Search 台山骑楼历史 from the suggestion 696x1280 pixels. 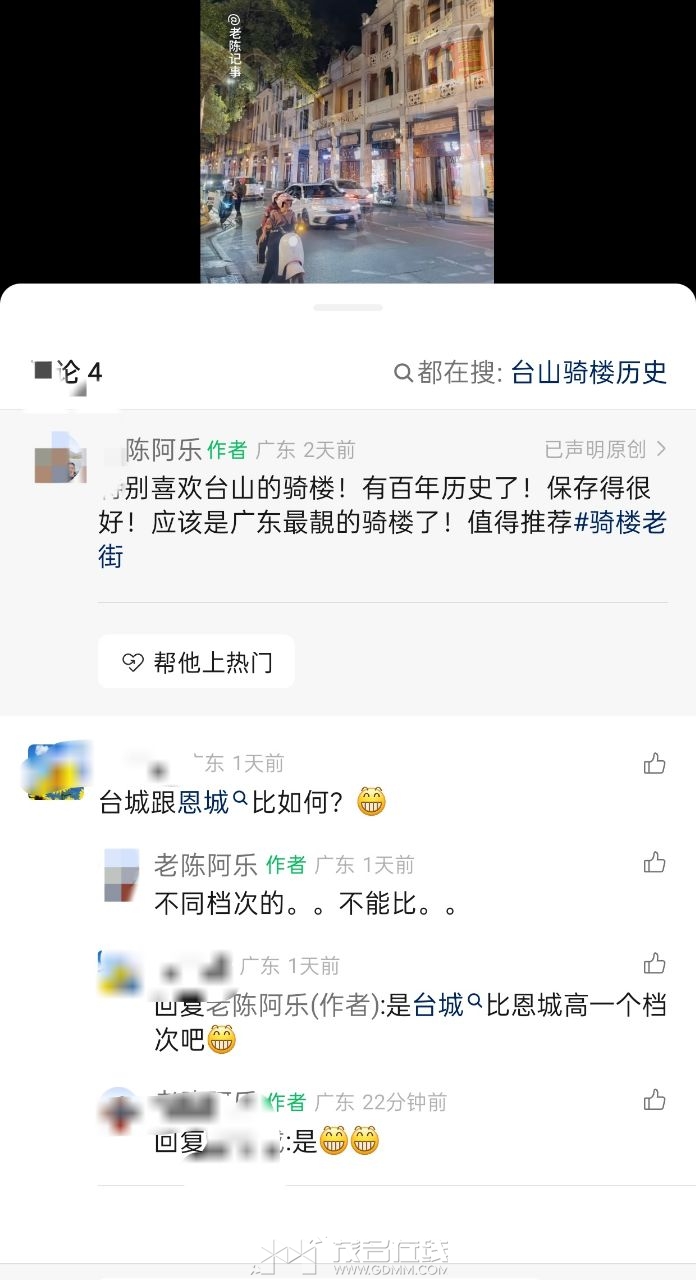[x=588, y=373]
